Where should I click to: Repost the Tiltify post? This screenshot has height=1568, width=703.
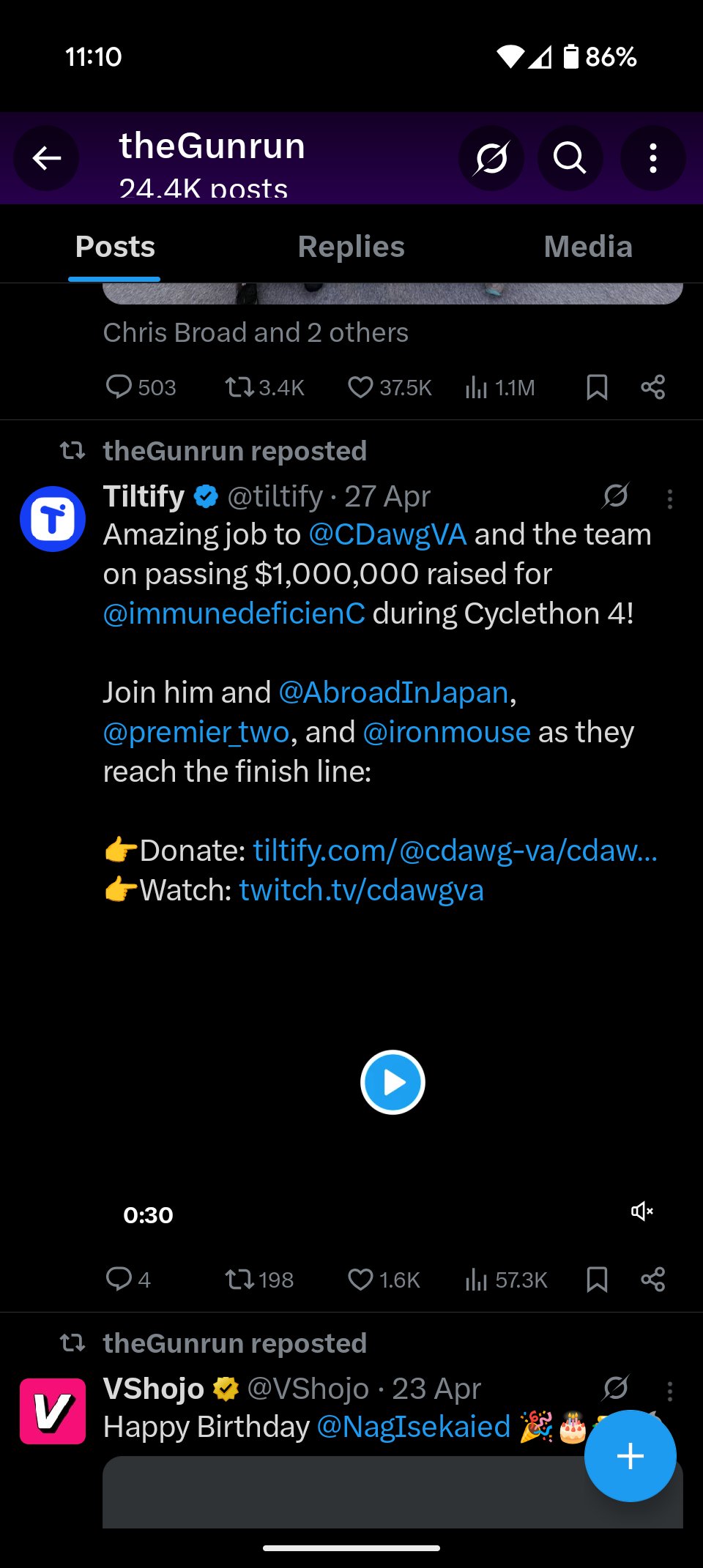pyautogui.click(x=239, y=1280)
